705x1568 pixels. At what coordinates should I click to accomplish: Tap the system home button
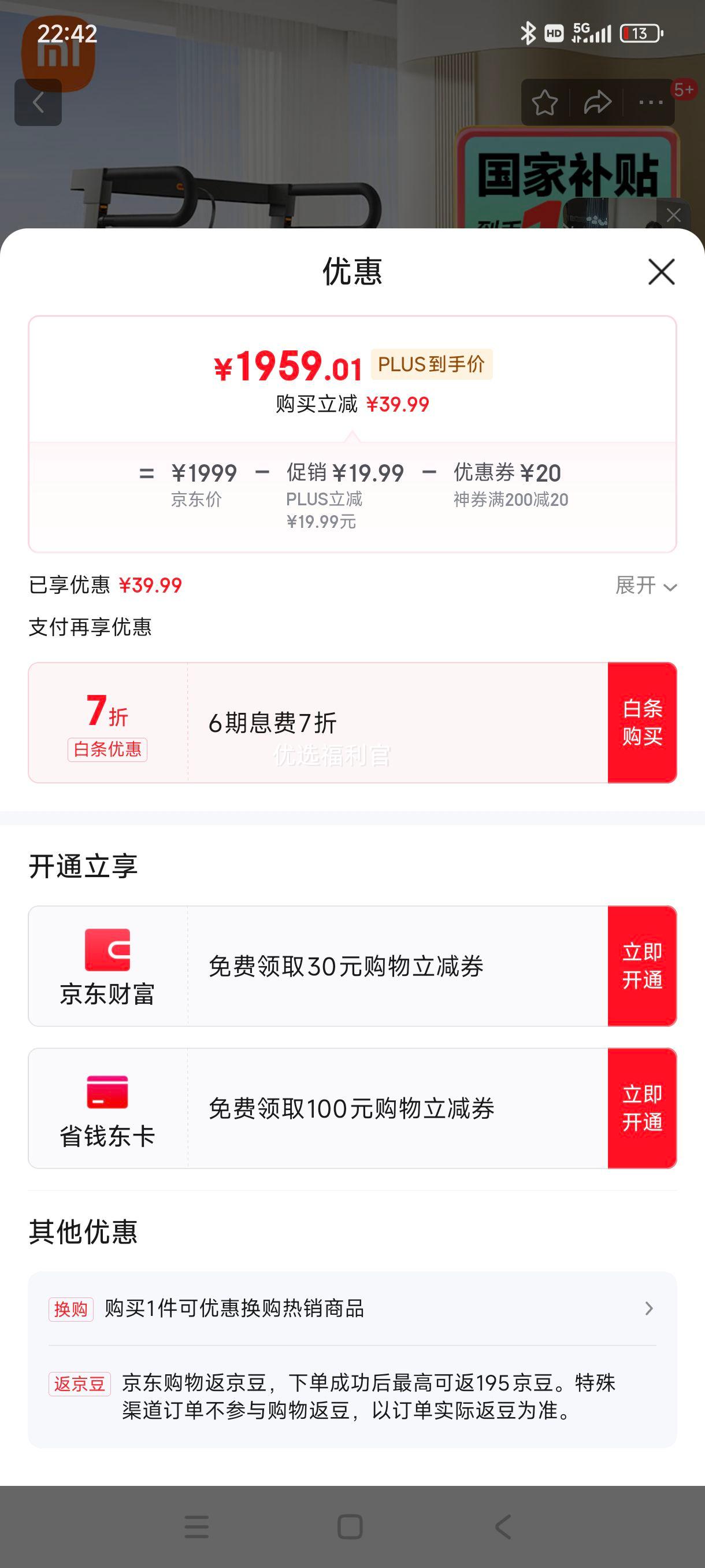click(350, 1526)
